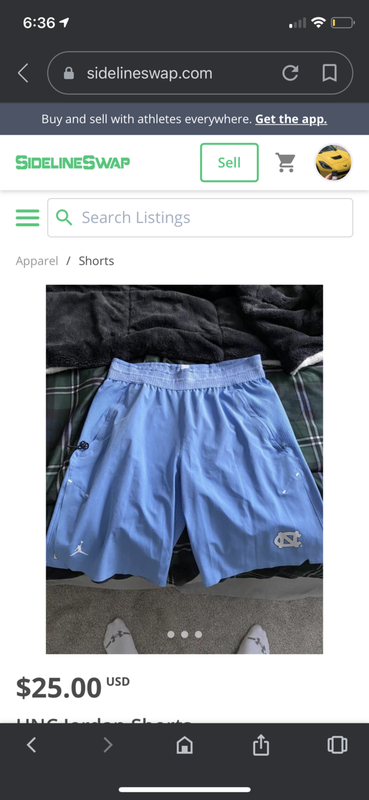Open the SidelineSwap home logo

pos(72,163)
